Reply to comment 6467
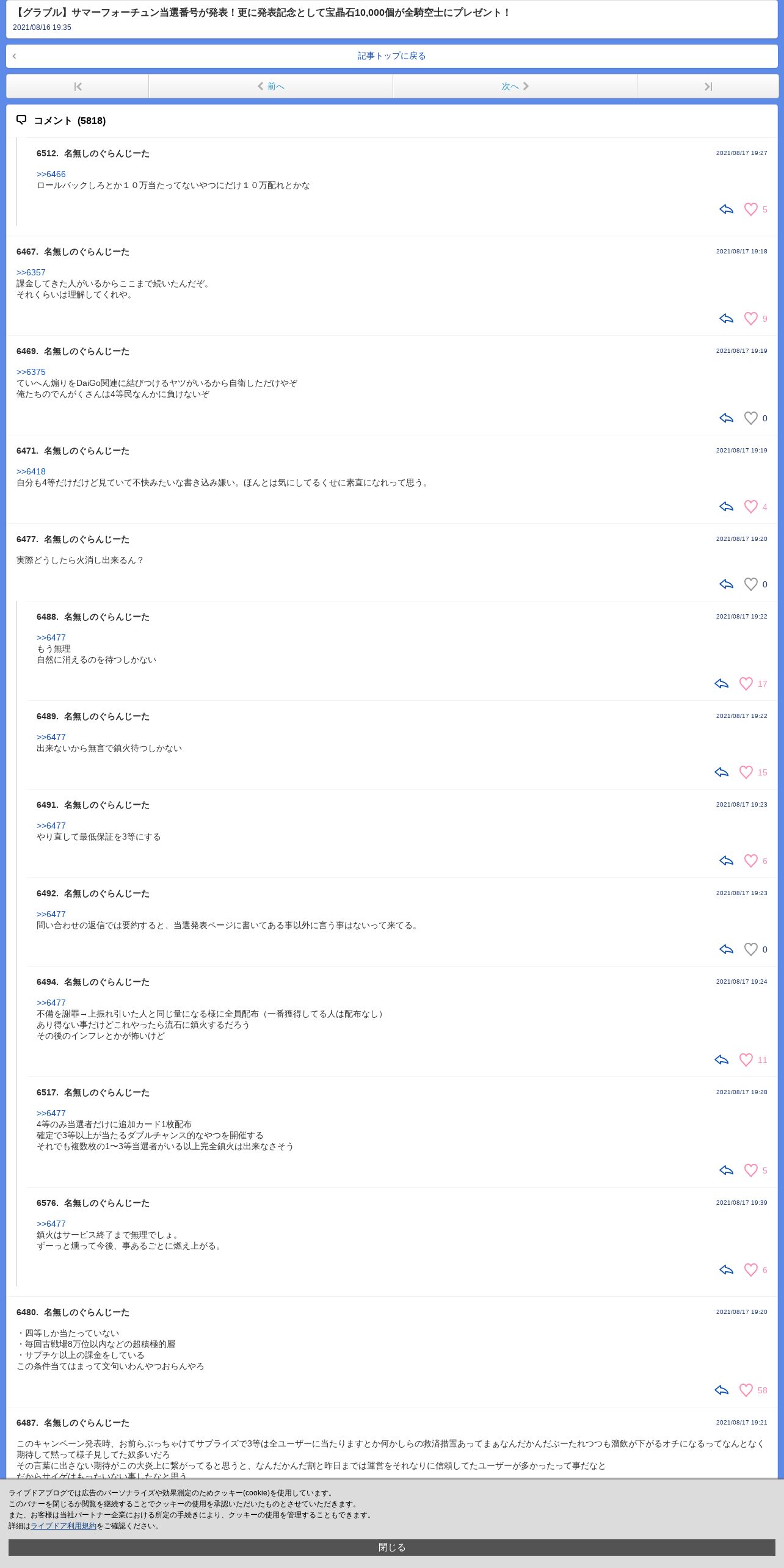This screenshot has height=1568, width=784. pyautogui.click(x=726, y=319)
